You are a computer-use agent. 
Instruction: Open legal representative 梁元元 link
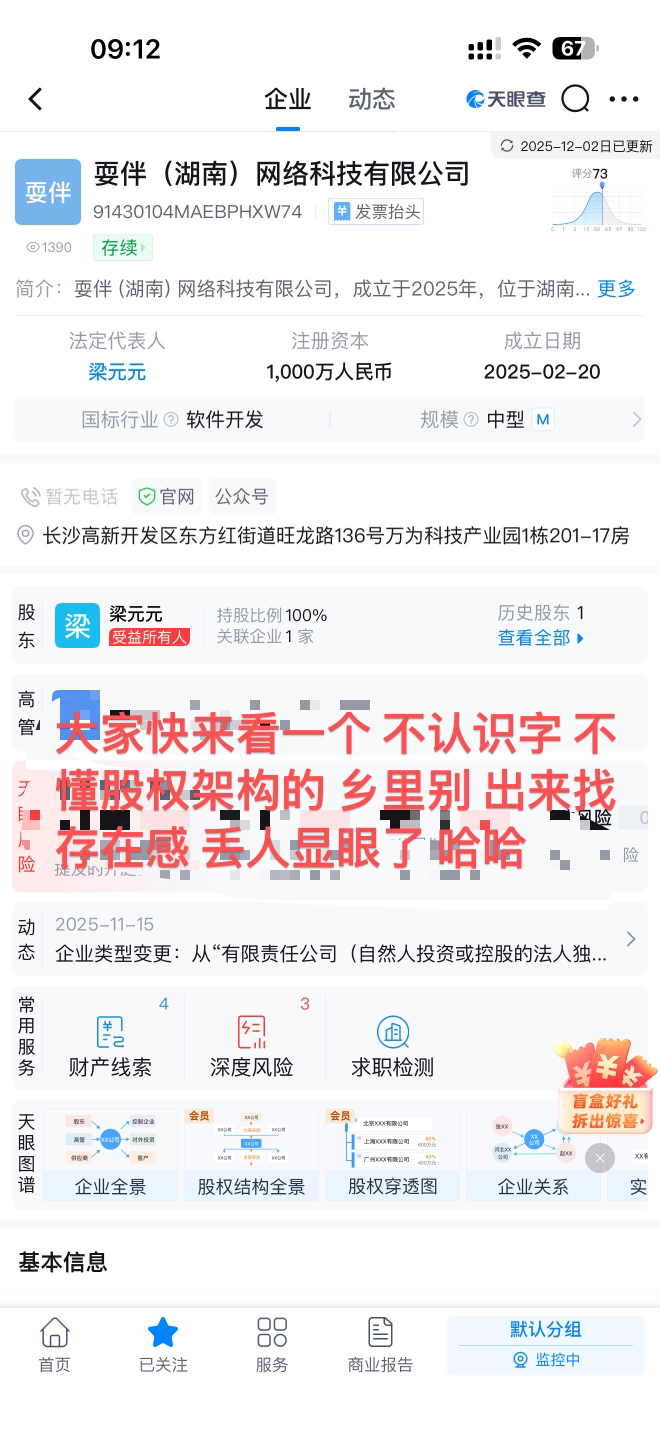117,372
